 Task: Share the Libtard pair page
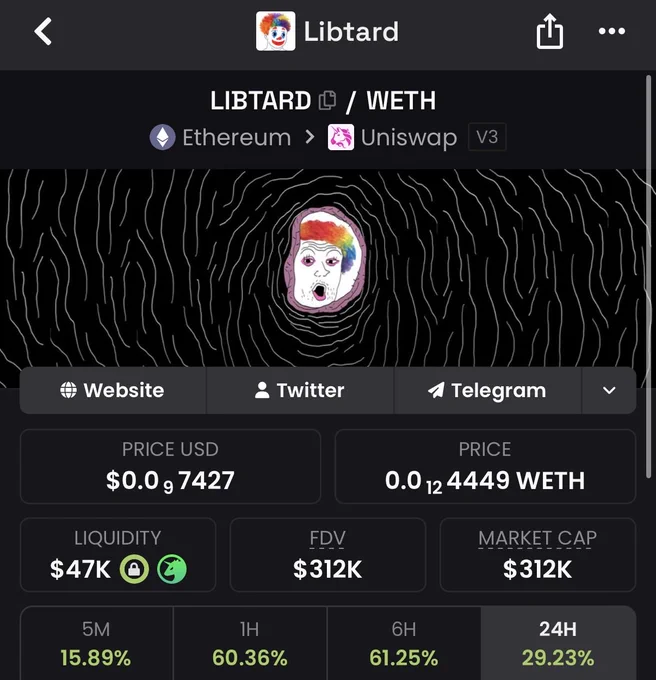(x=549, y=31)
